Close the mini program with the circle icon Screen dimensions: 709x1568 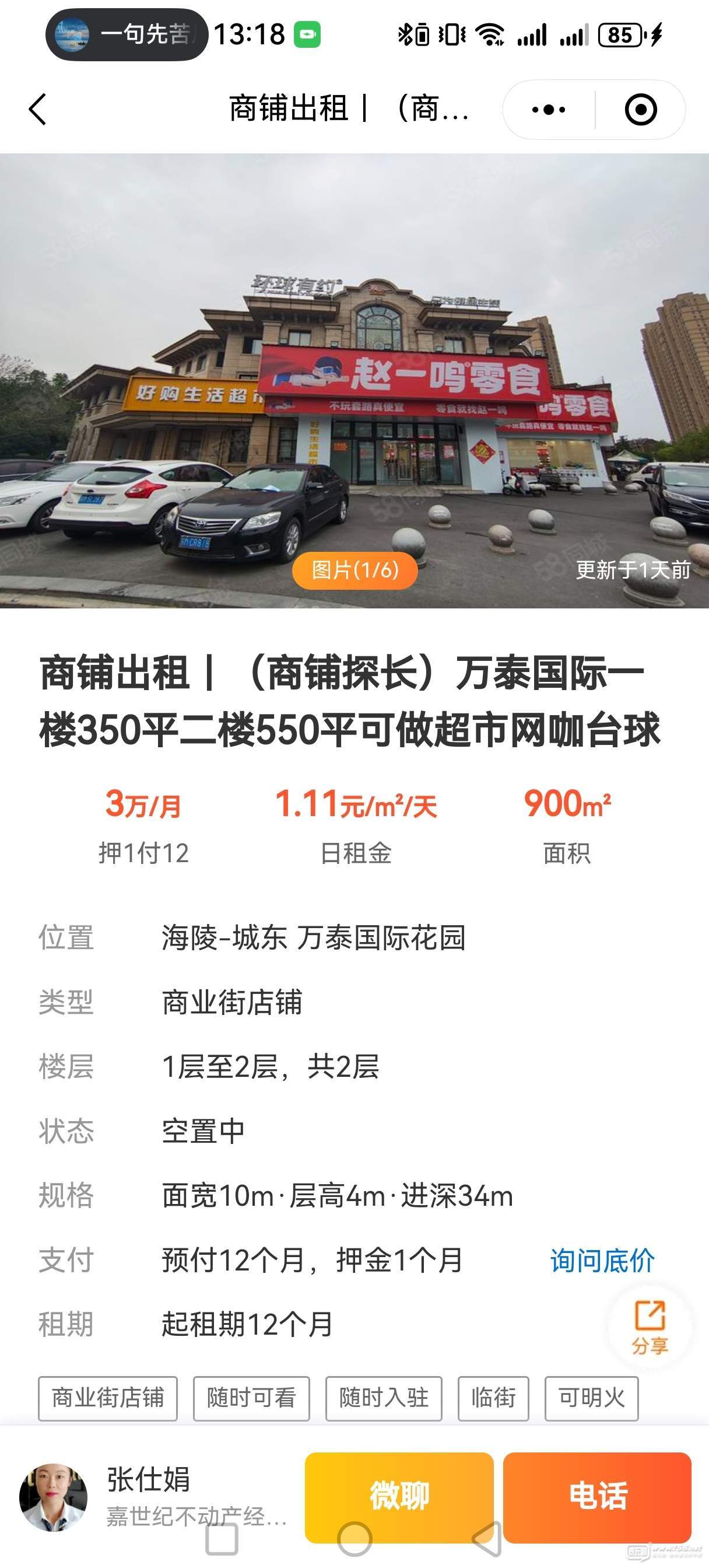(640, 110)
